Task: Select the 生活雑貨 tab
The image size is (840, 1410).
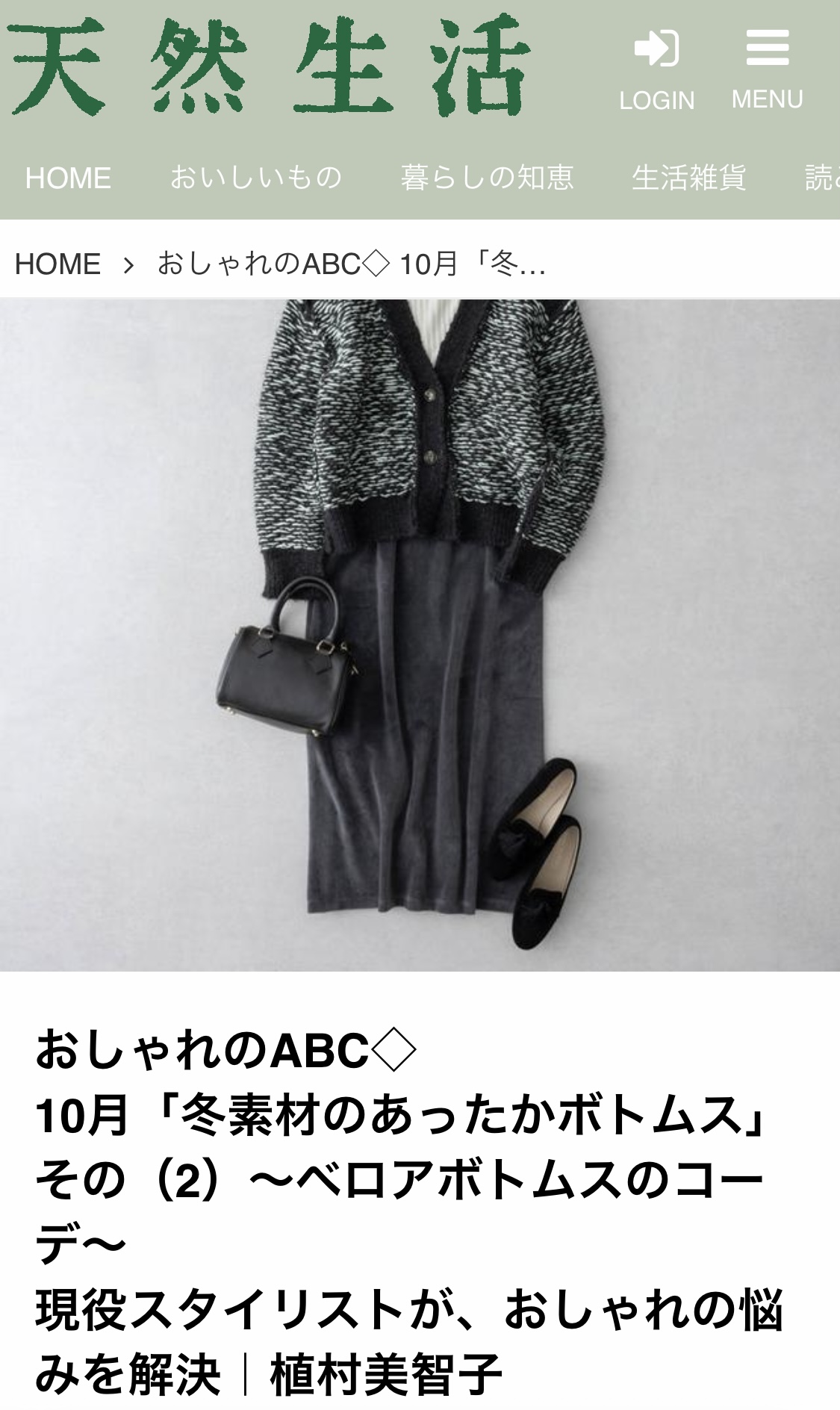Action: click(688, 178)
